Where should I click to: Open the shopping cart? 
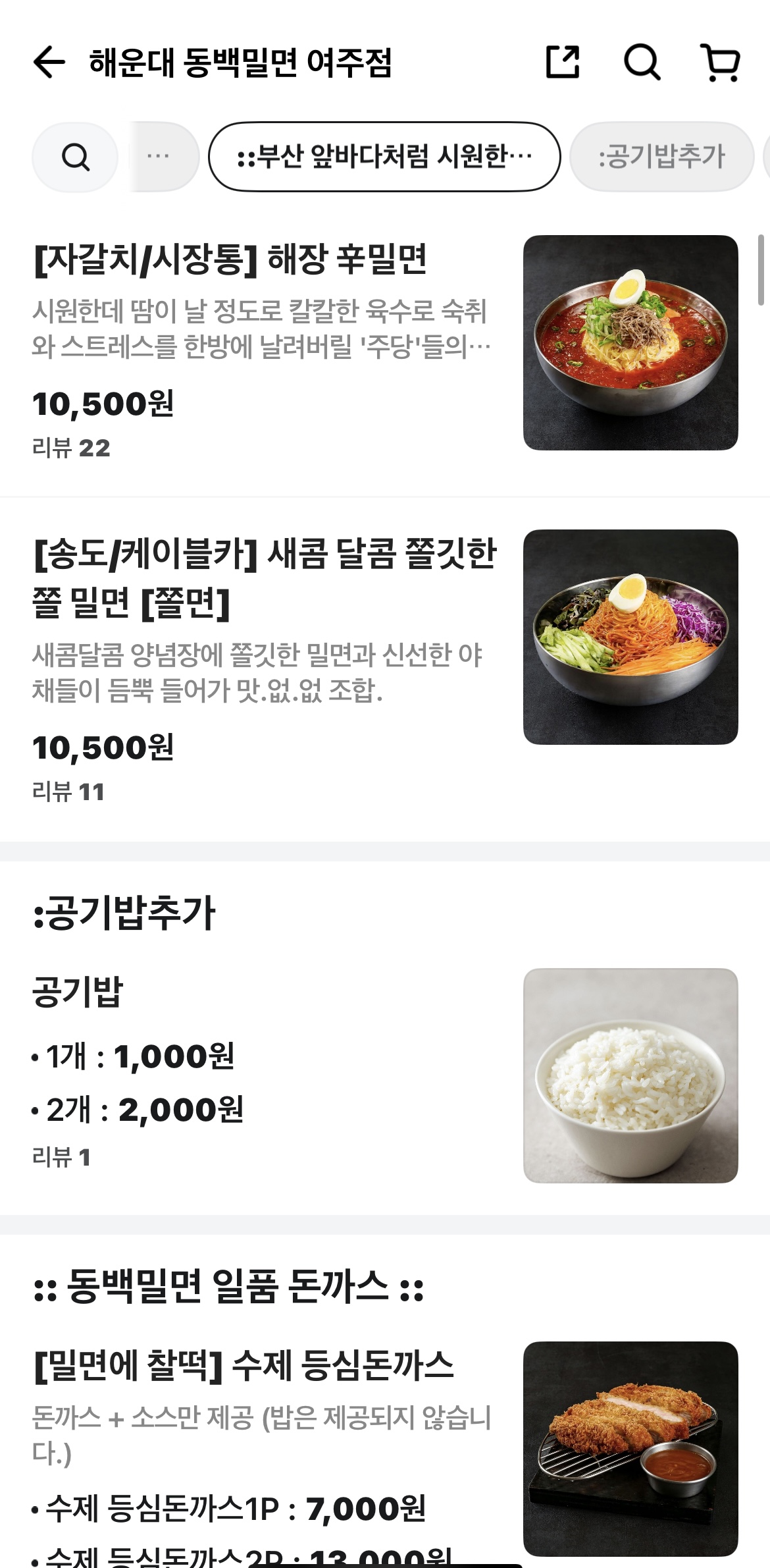[x=721, y=63]
